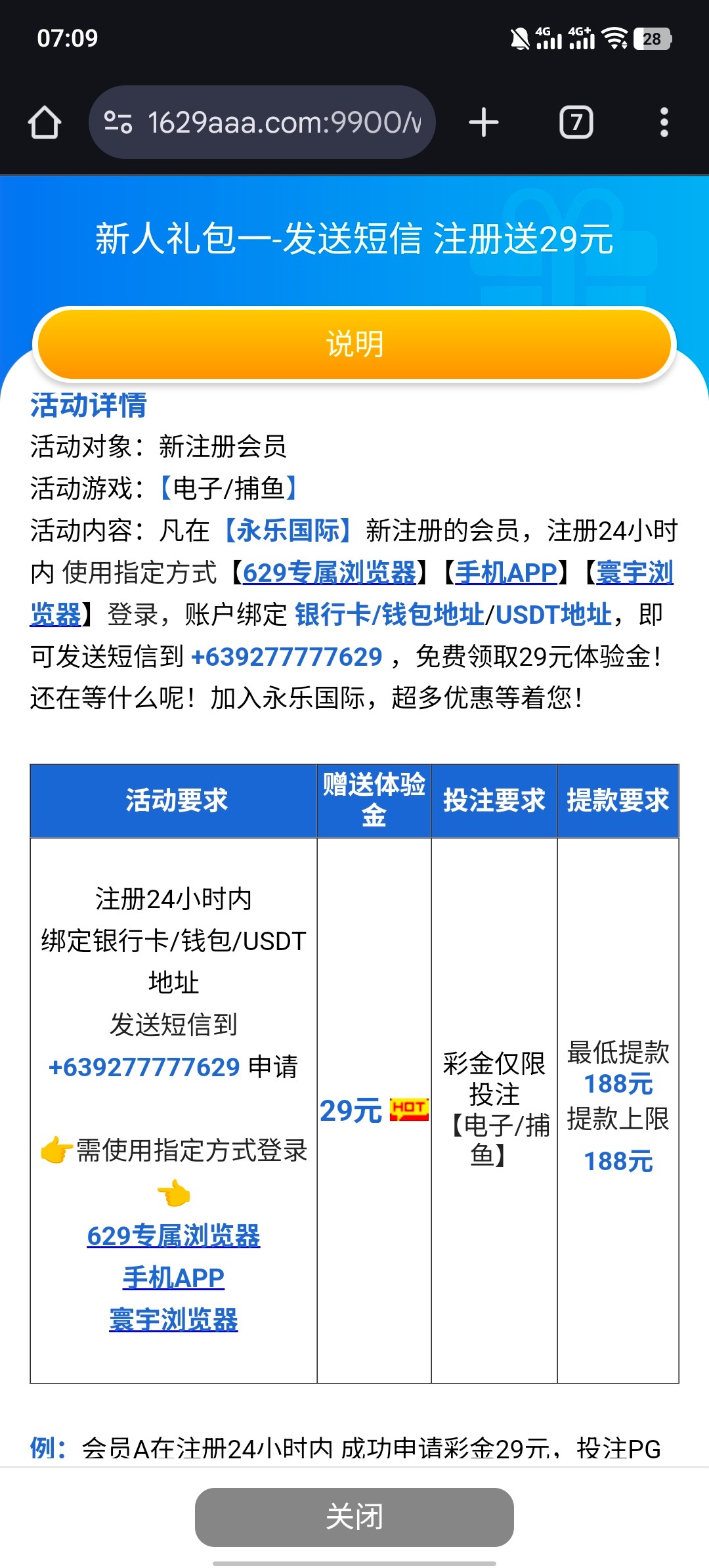Viewport: 709px width, 1568px height.
Task: Open 手机APP link in activity details paragraph
Action: [x=506, y=573]
